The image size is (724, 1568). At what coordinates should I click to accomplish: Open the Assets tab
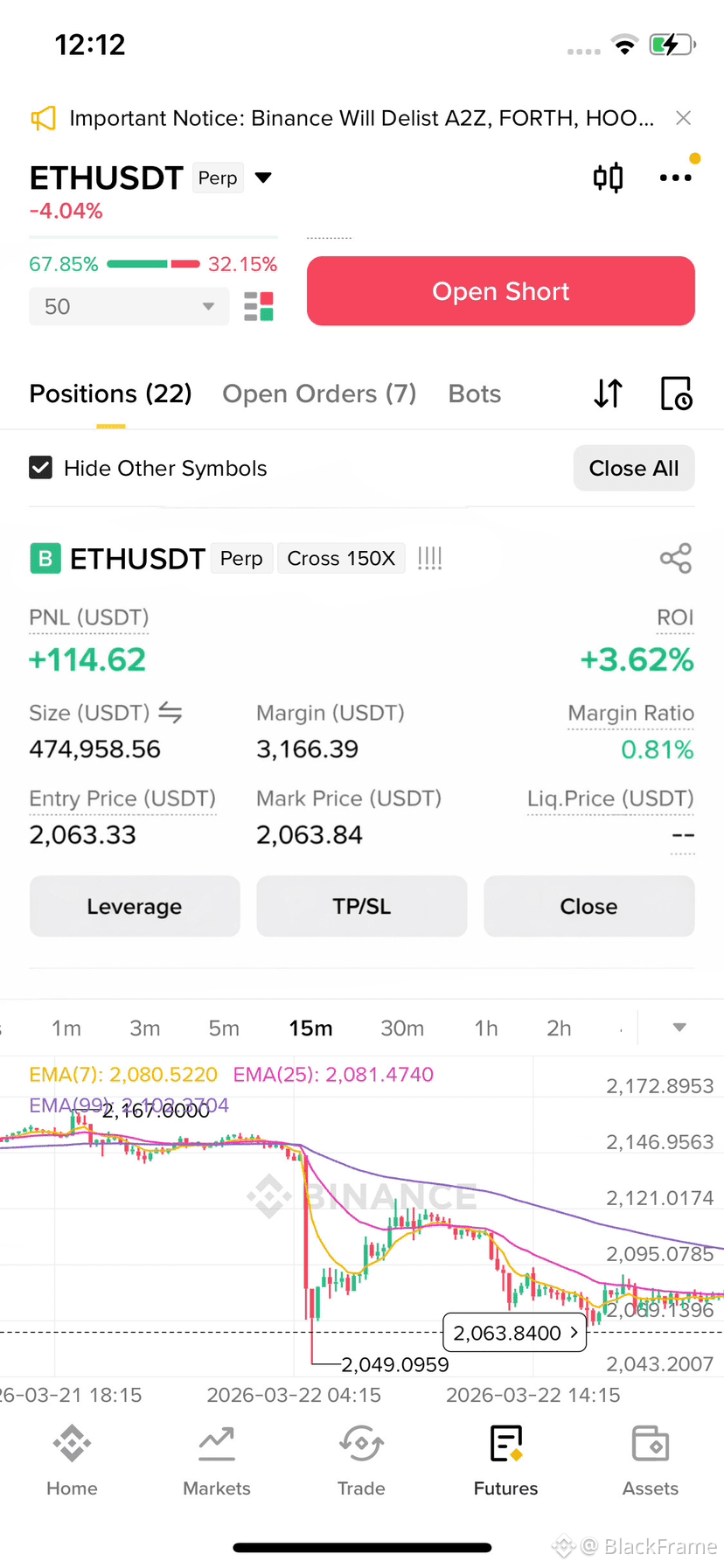651,1456
